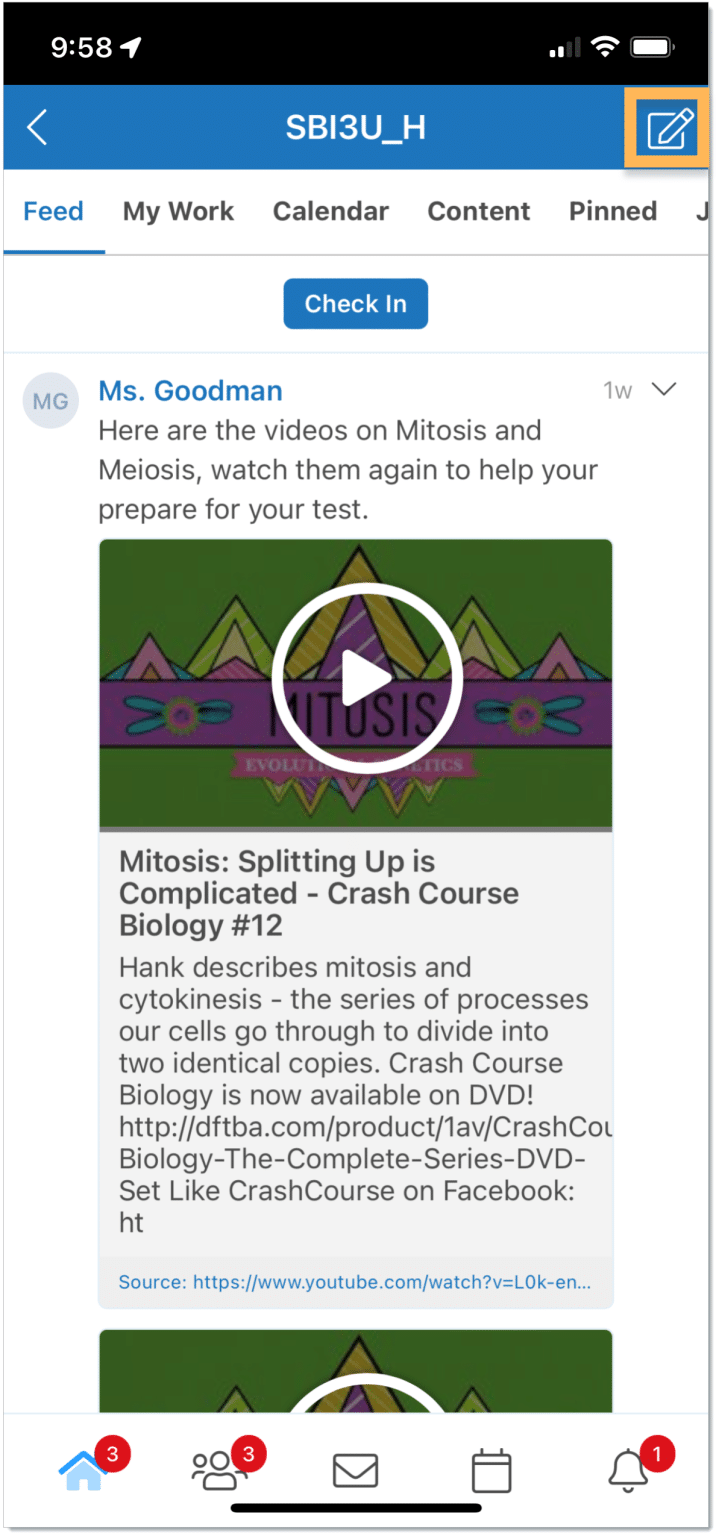Open the messages envelope
This screenshot has width=716, height=1536.
[355, 1471]
